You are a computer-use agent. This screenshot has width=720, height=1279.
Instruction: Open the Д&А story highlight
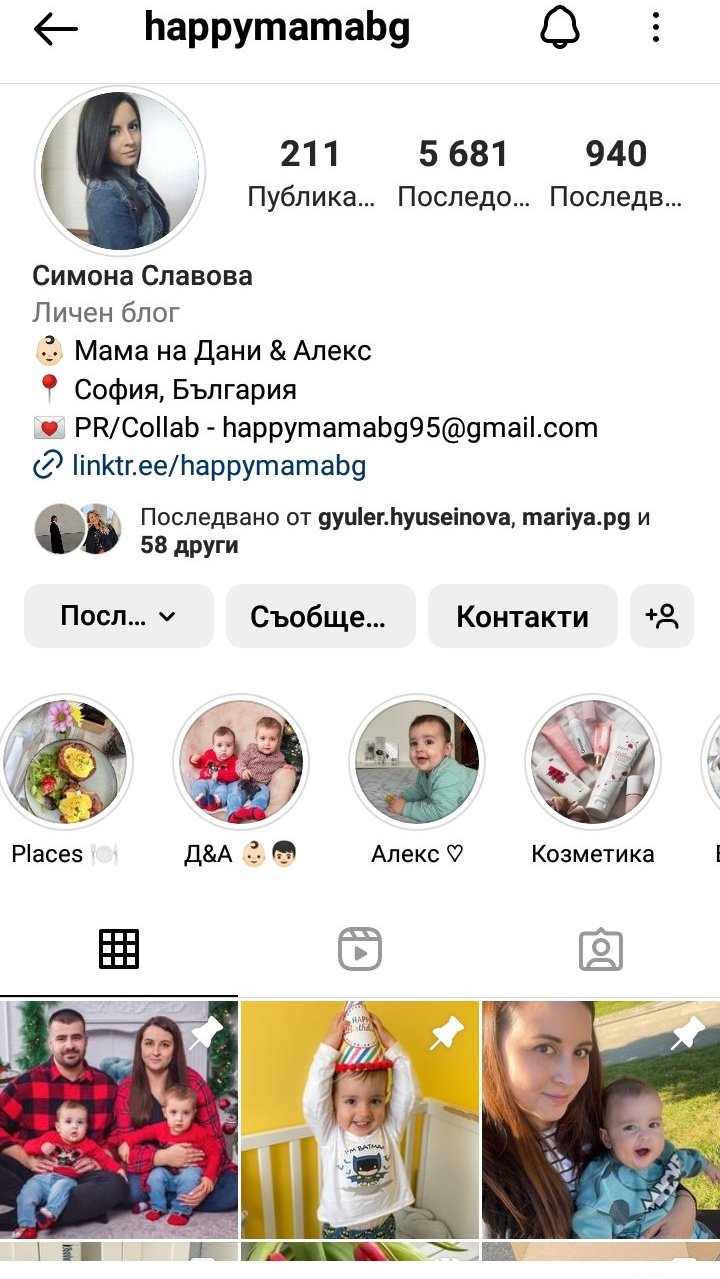pos(241,762)
